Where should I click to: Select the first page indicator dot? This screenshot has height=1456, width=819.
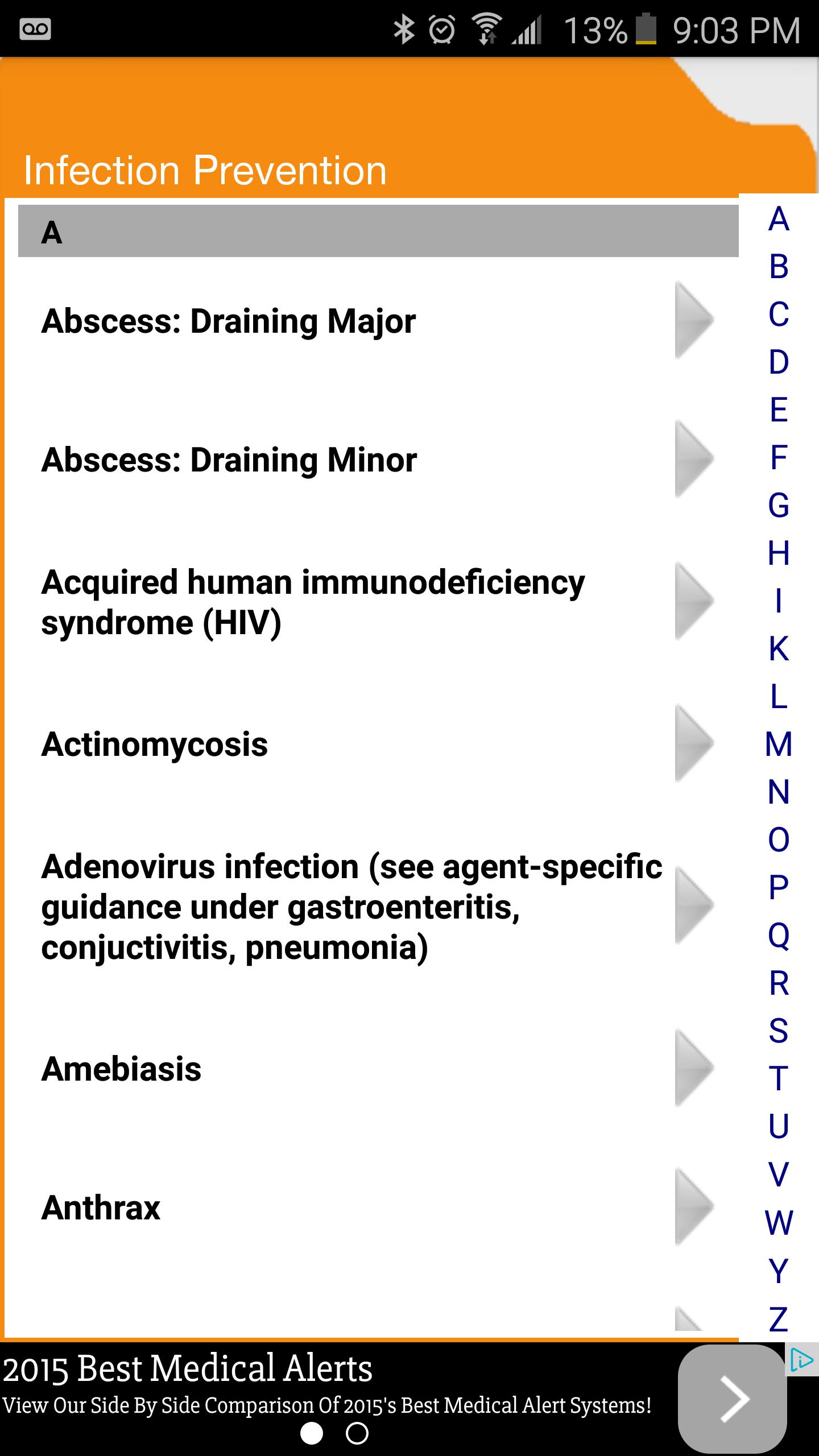coord(310,1432)
